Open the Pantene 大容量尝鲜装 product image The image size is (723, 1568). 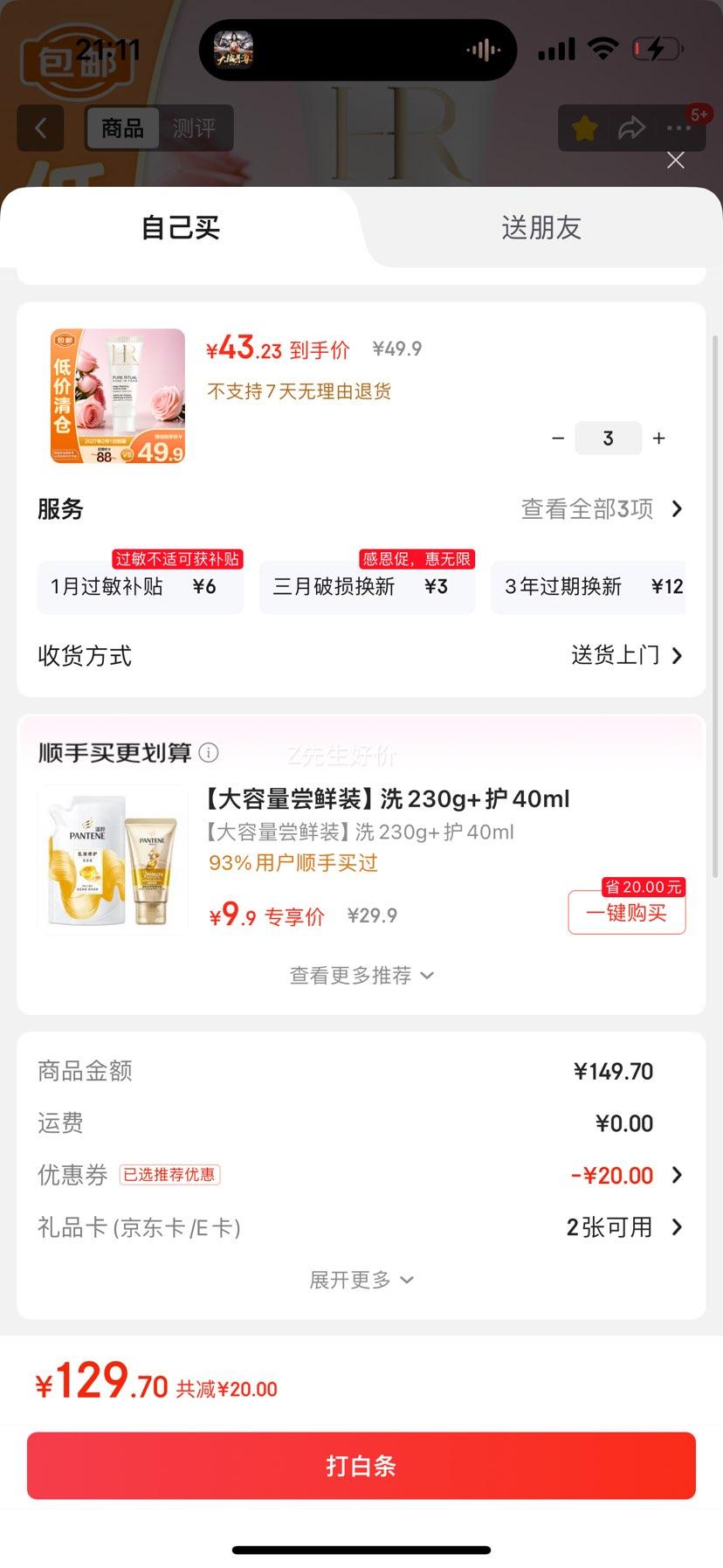coord(113,860)
